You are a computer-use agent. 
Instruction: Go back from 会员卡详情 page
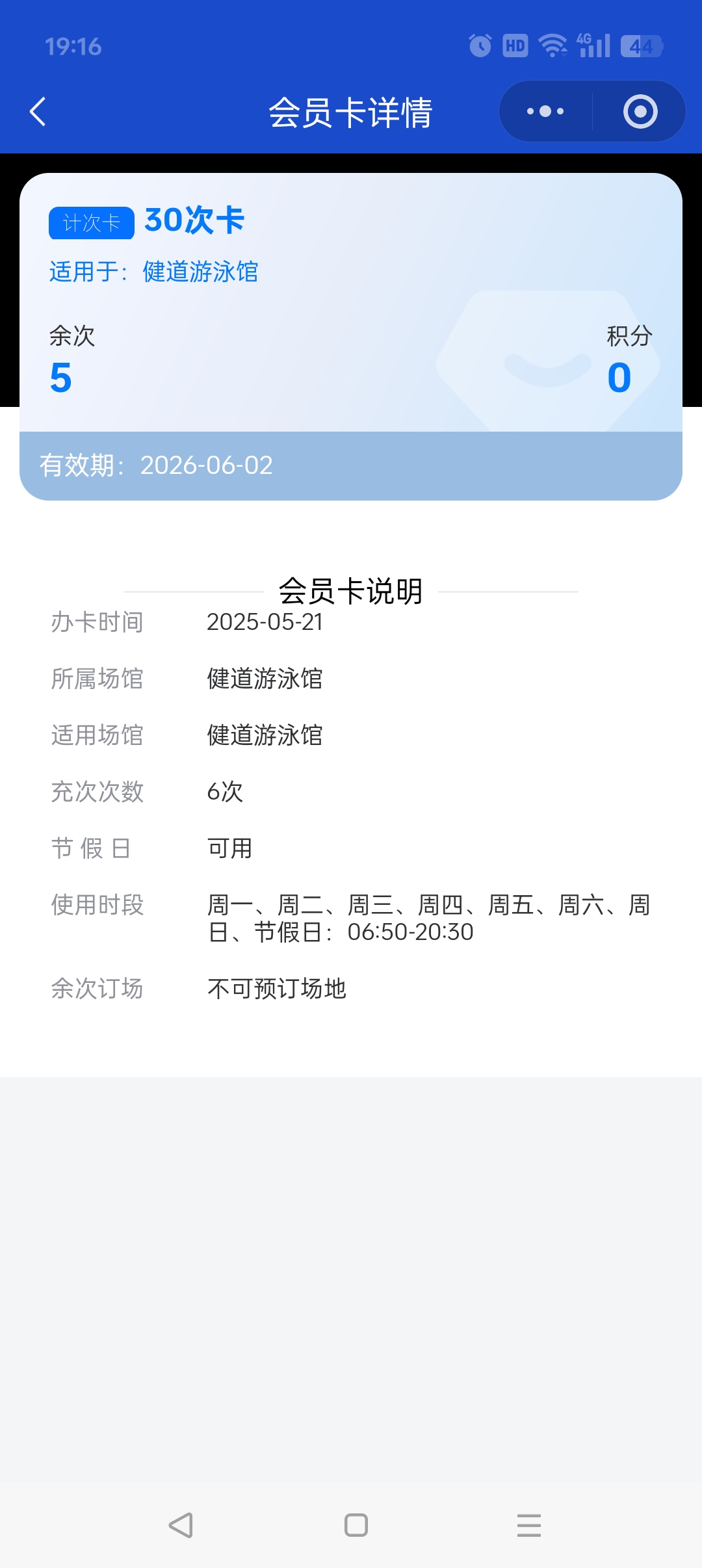[38, 112]
